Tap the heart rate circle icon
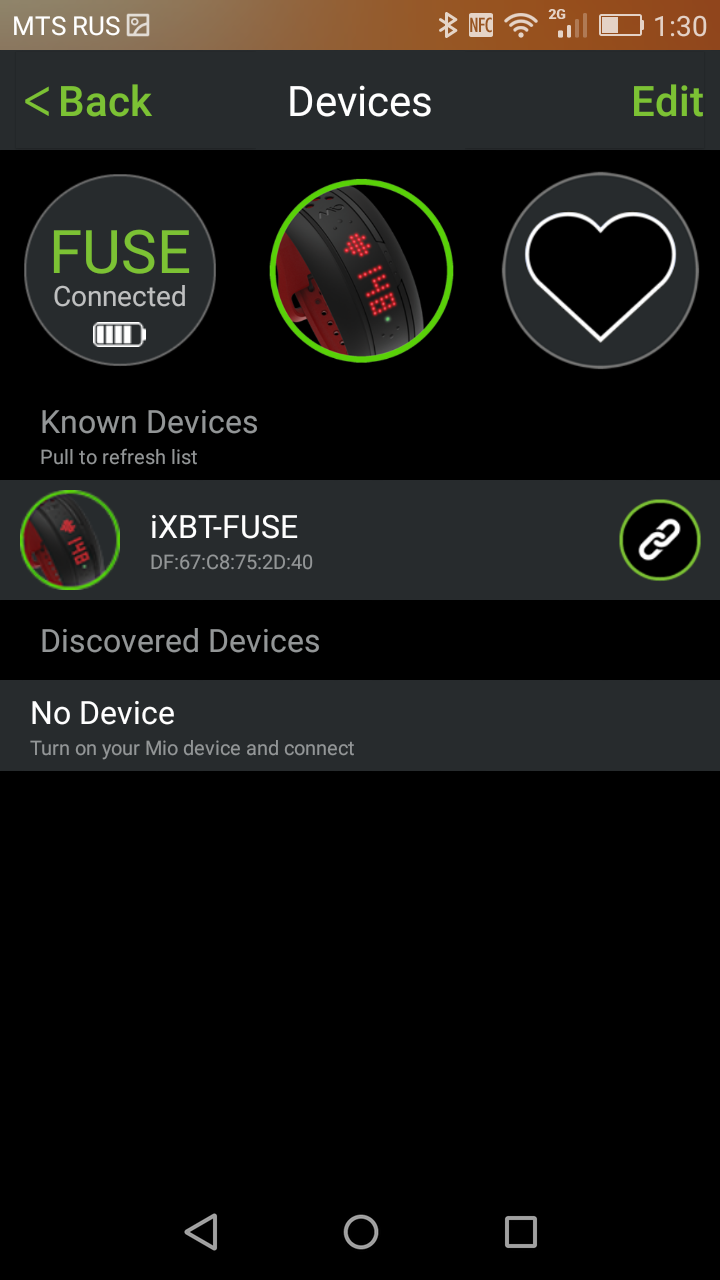The width and height of the screenshot is (720, 1280). click(600, 271)
